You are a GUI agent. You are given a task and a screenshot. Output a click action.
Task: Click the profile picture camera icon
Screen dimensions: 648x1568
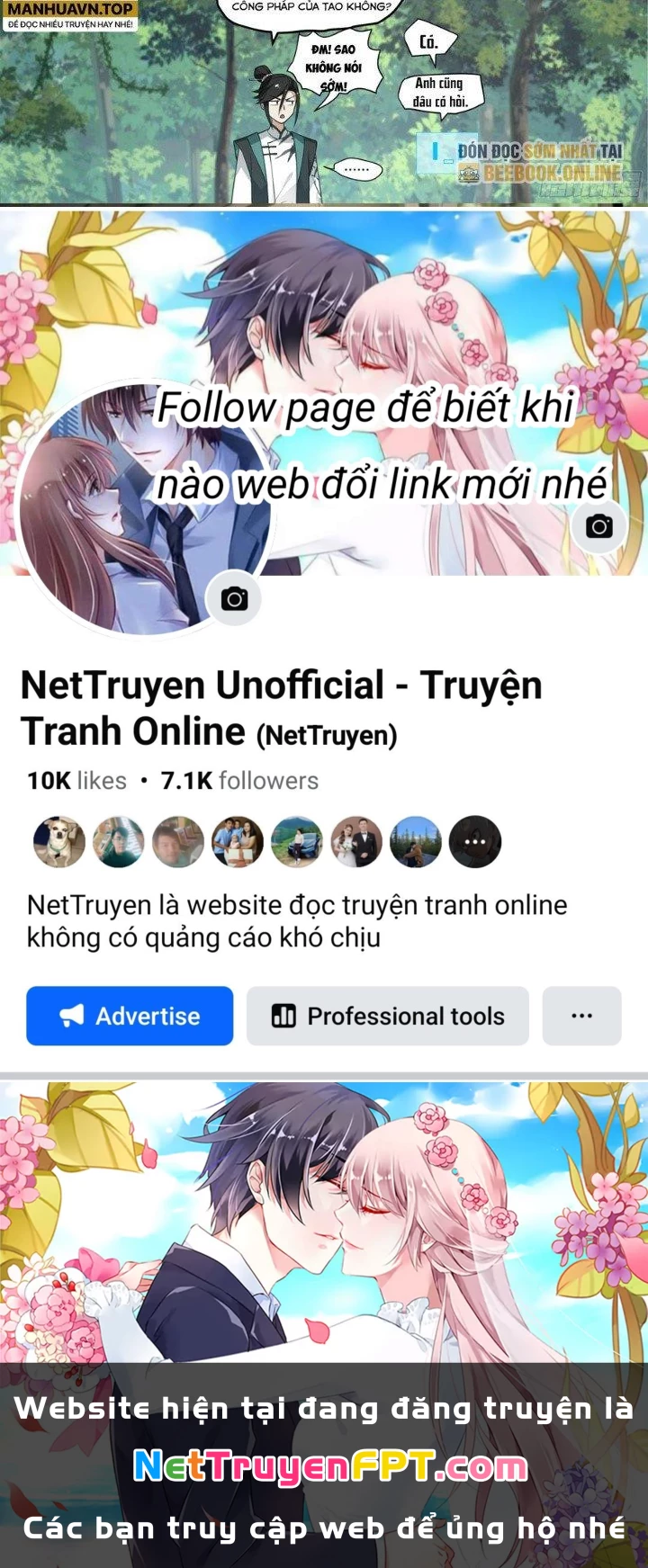pos(233,599)
